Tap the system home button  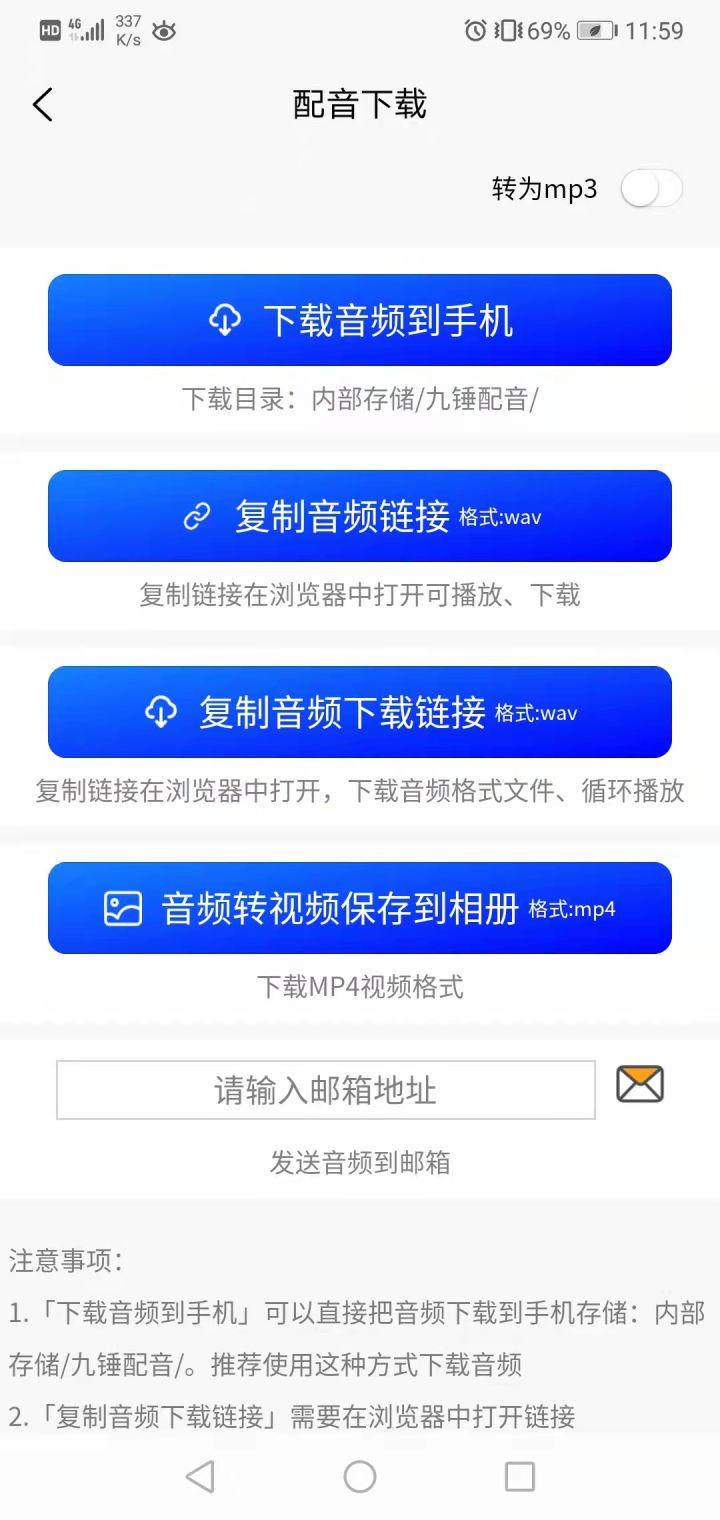tap(360, 1477)
